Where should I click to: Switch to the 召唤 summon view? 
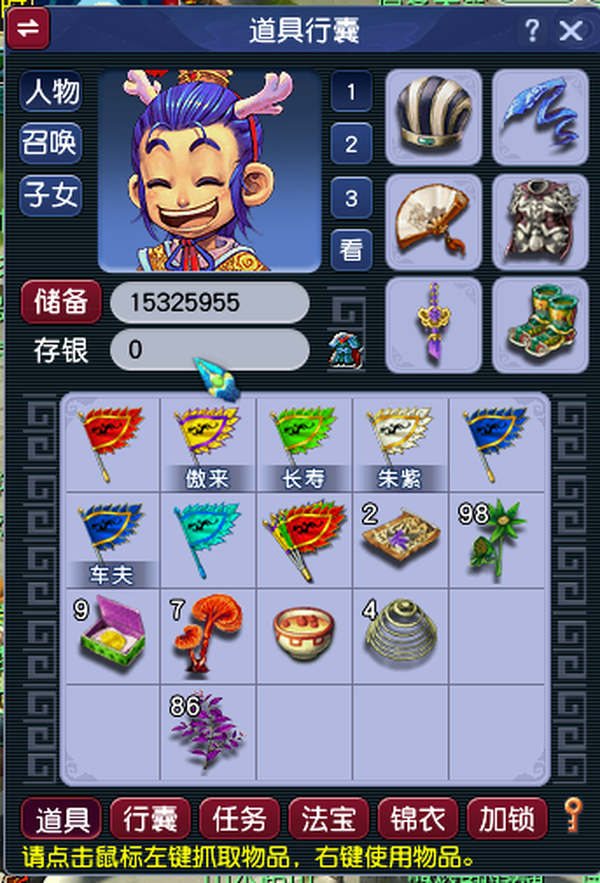(x=50, y=143)
